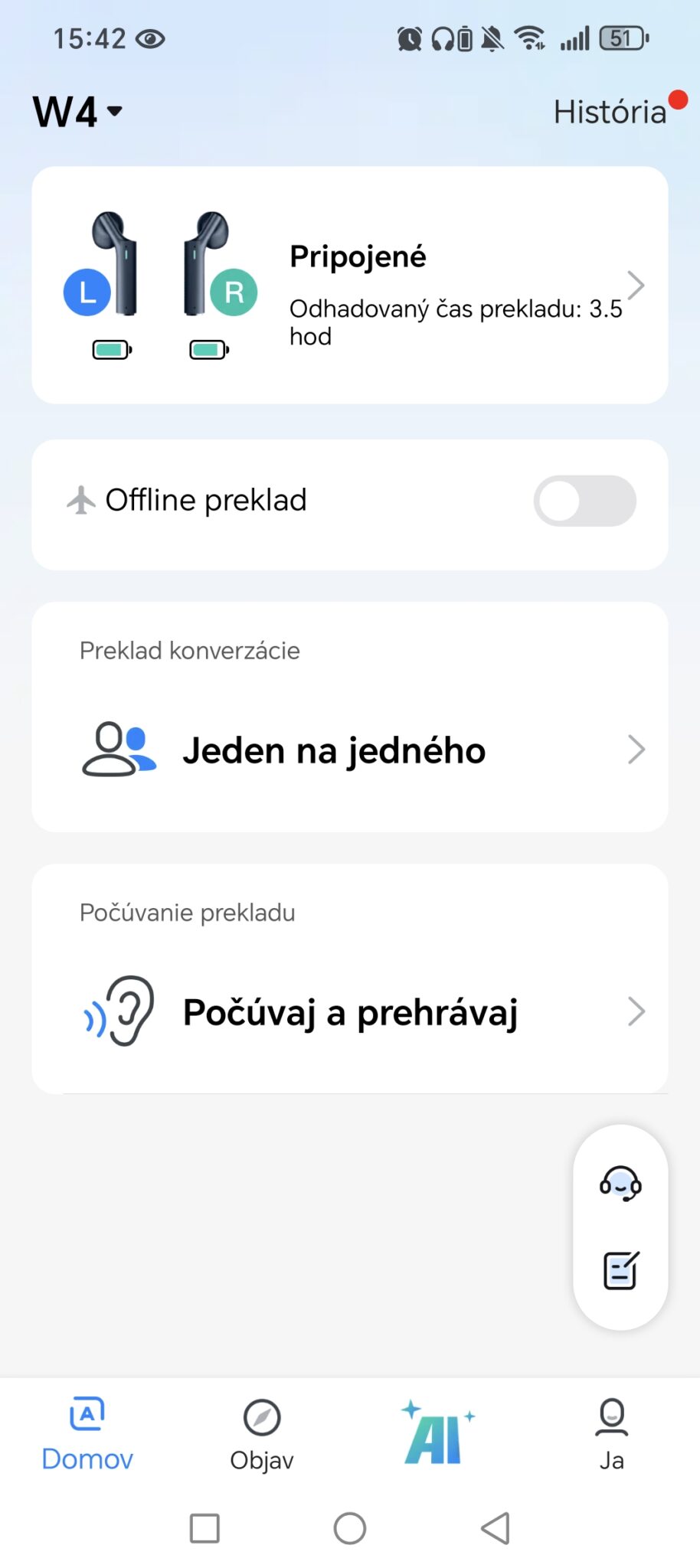This screenshot has width=700, height=1568.
Task: Go back using the system back button
Action: (x=496, y=1528)
